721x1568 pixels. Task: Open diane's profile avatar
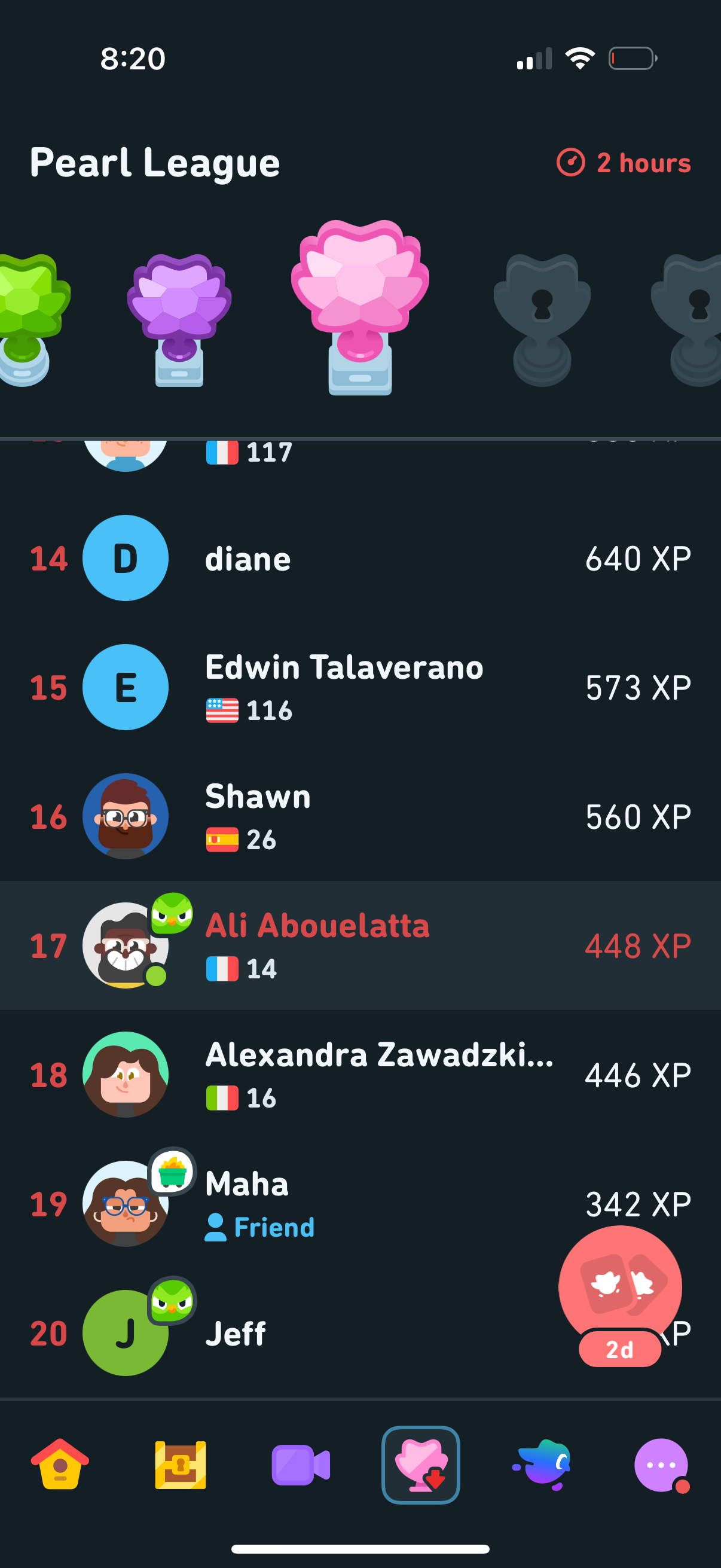126,558
